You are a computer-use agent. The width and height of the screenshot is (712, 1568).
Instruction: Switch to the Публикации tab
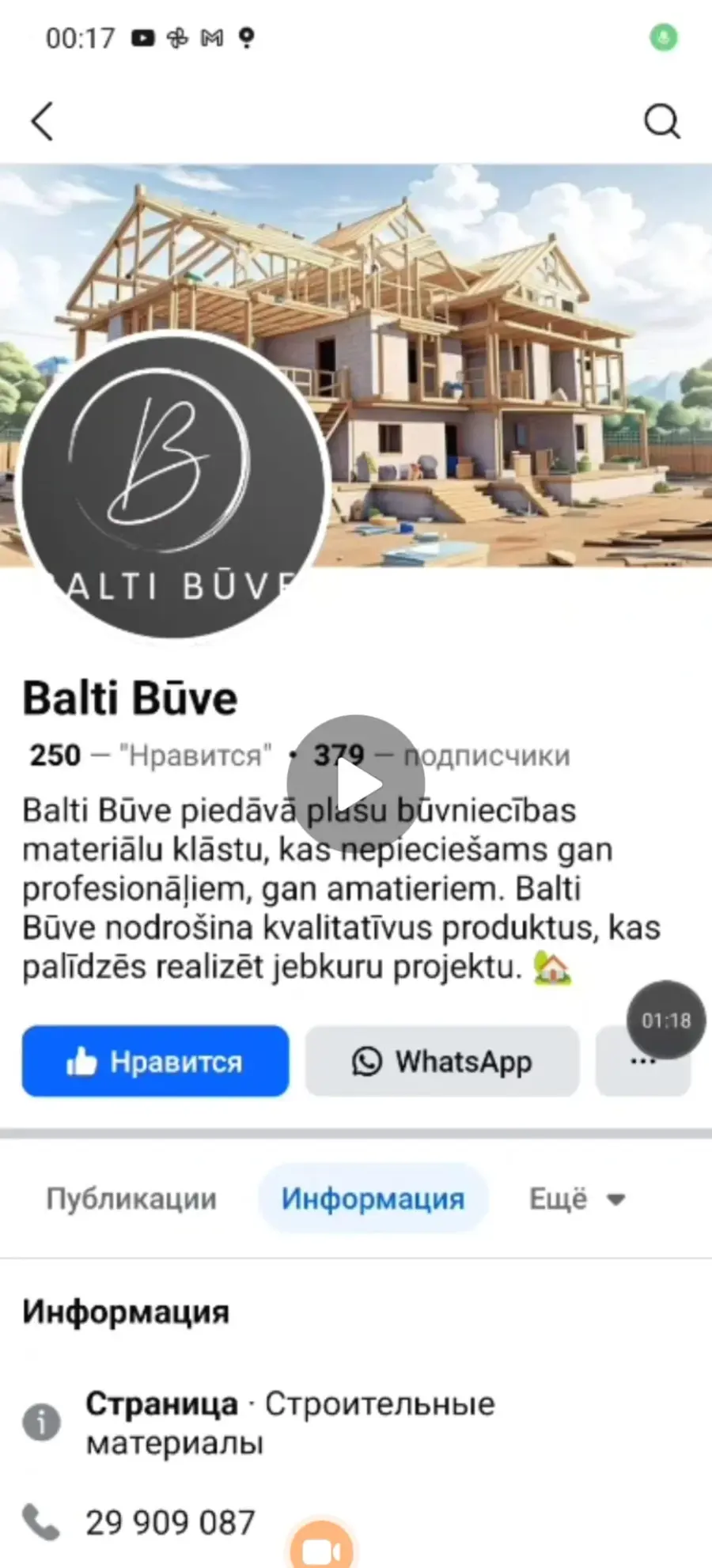(x=131, y=1199)
